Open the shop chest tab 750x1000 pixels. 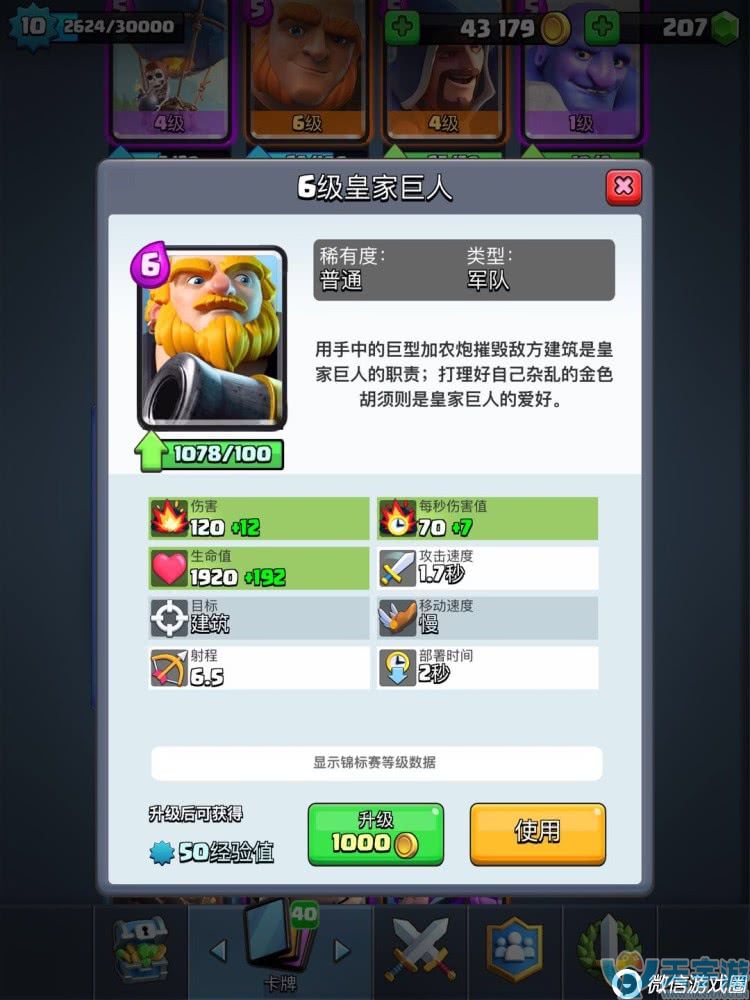pyautogui.click(x=139, y=949)
